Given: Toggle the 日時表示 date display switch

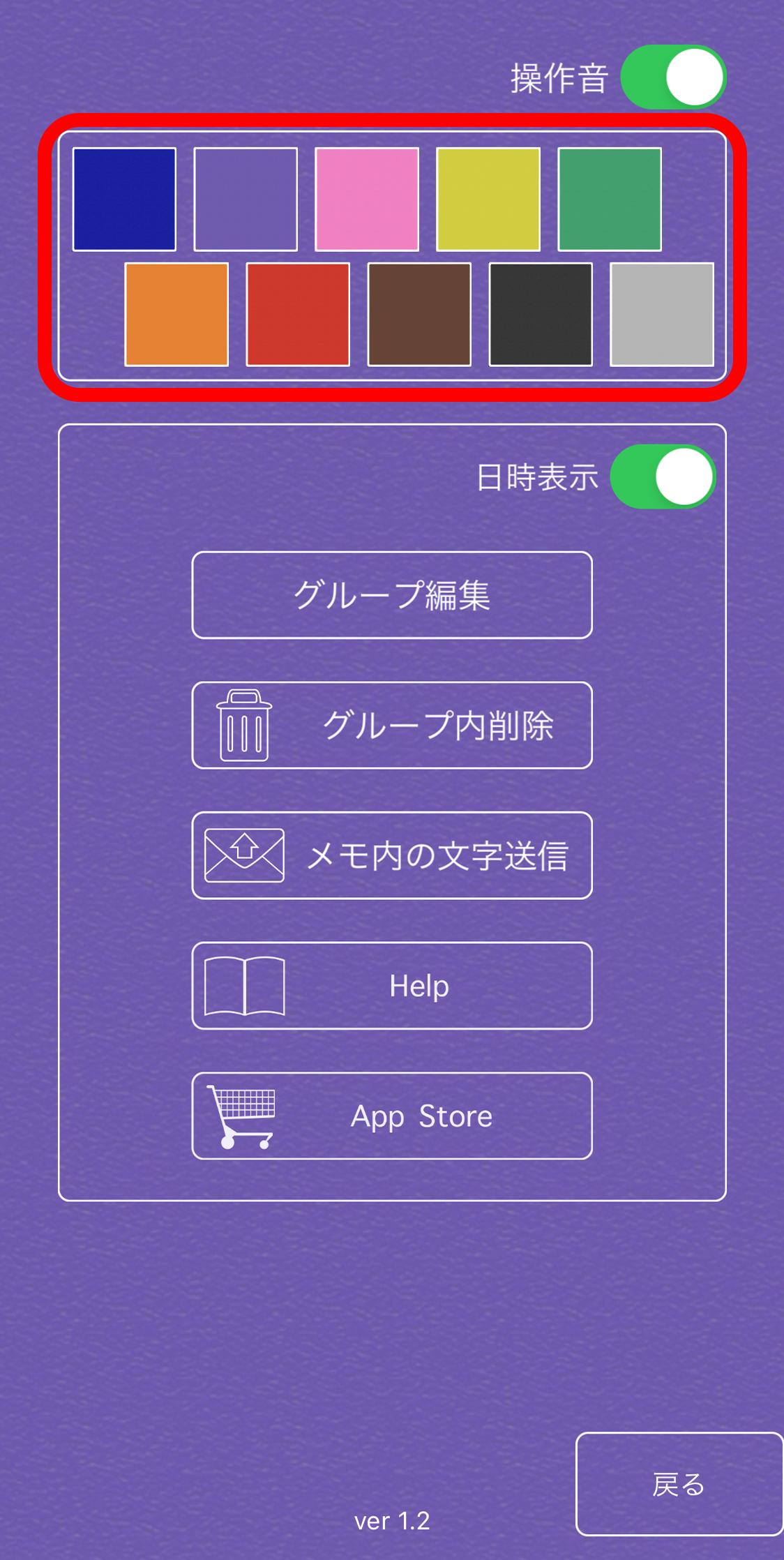Looking at the screenshot, I should coord(663,477).
